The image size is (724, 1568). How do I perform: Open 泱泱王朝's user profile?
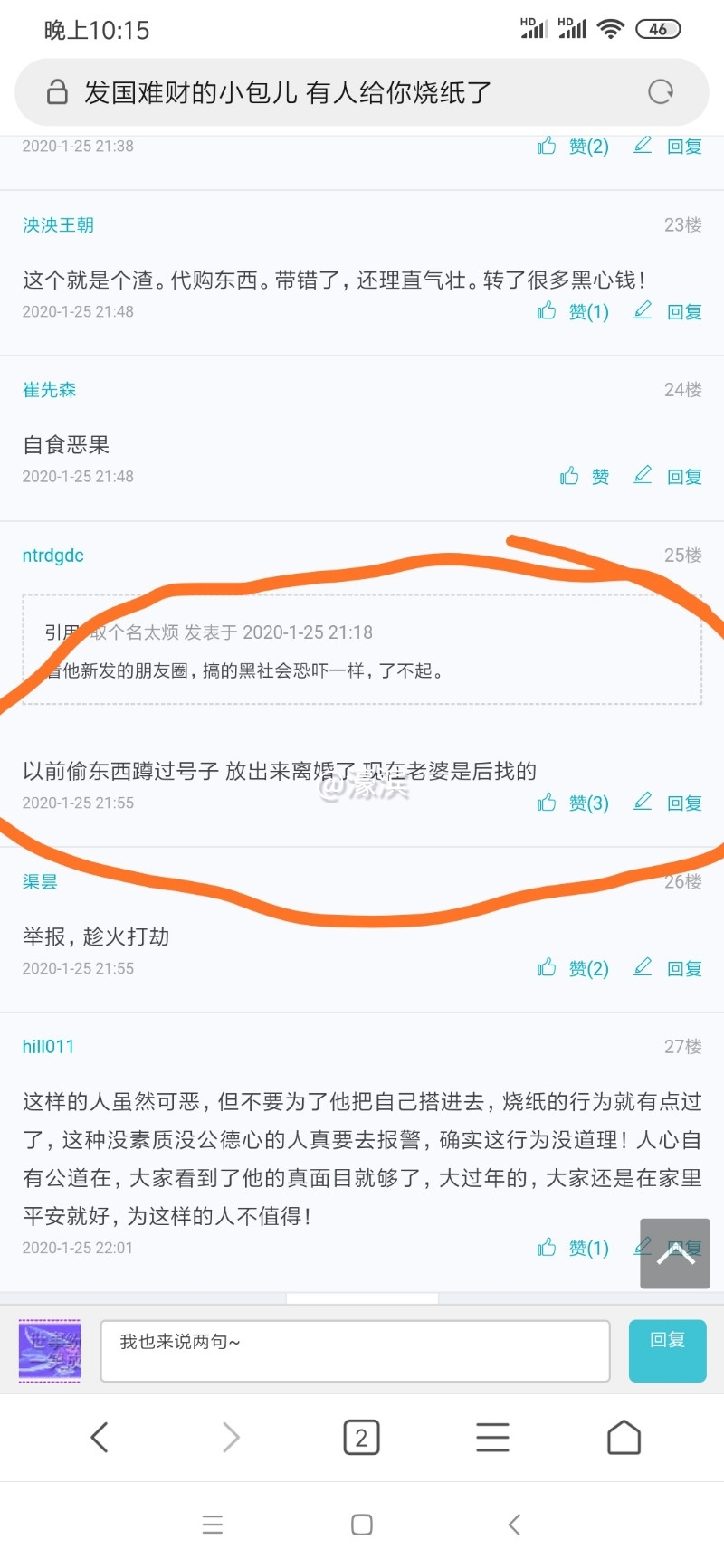(58, 224)
